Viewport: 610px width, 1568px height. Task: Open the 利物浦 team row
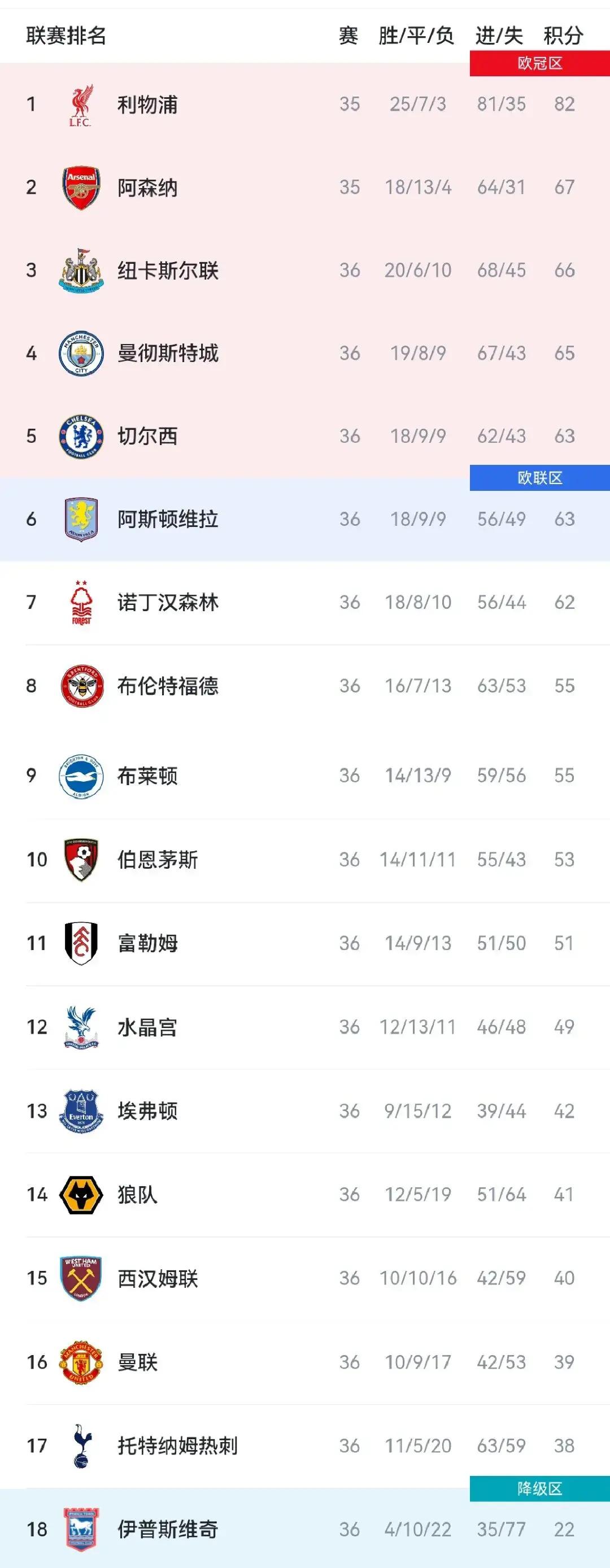[147, 104]
